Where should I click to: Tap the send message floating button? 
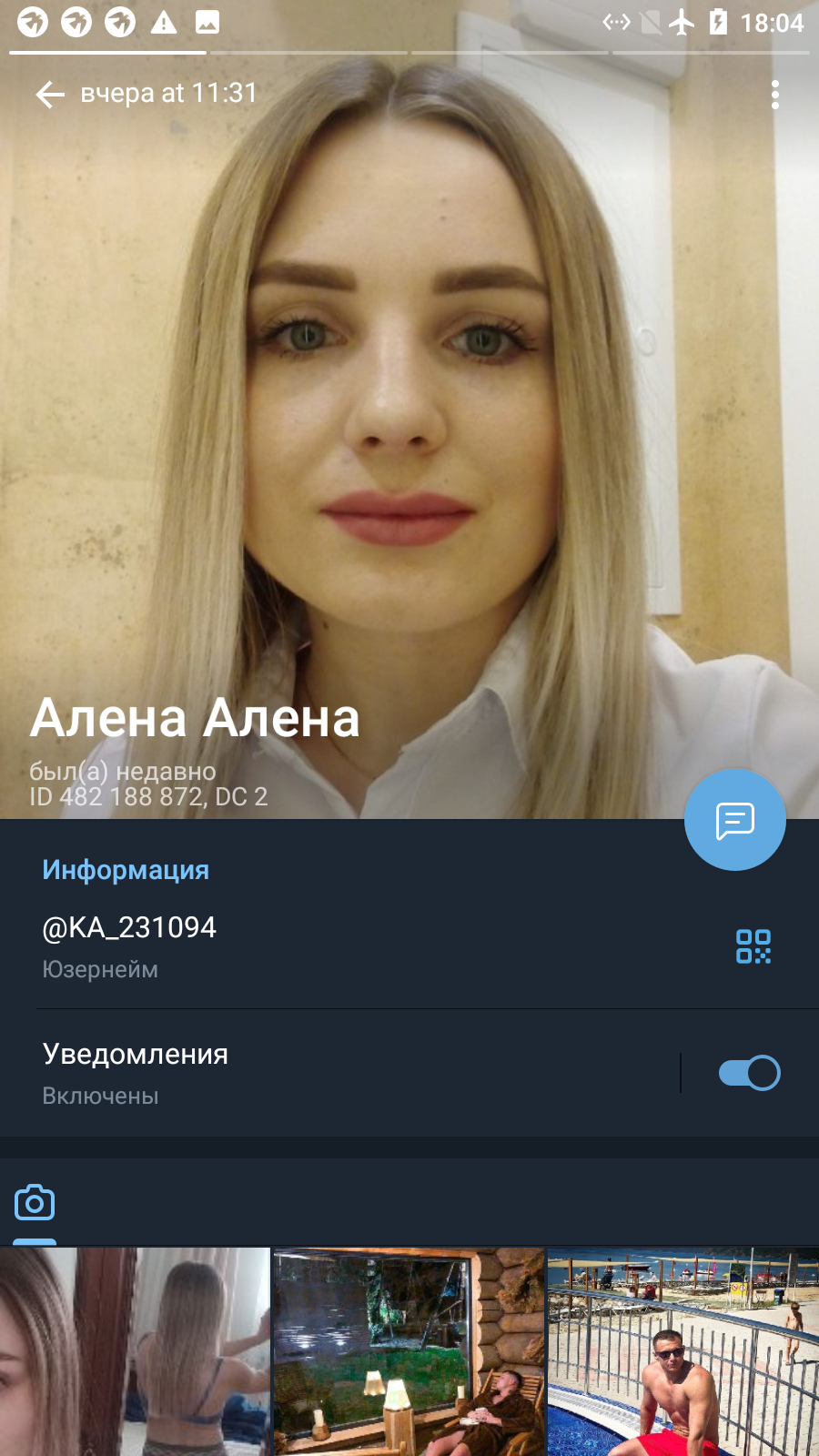[735, 820]
